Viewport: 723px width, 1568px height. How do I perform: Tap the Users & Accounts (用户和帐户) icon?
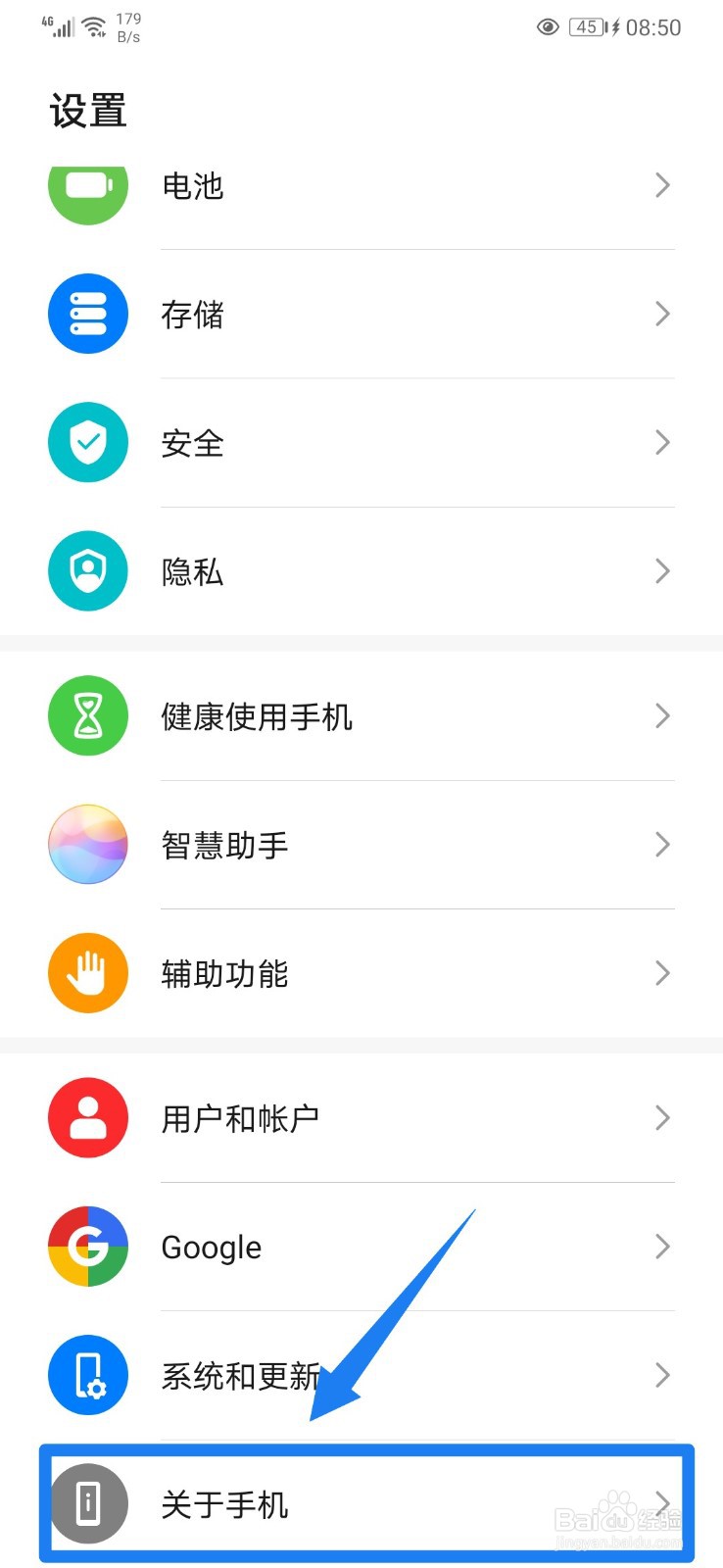point(88,1117)
